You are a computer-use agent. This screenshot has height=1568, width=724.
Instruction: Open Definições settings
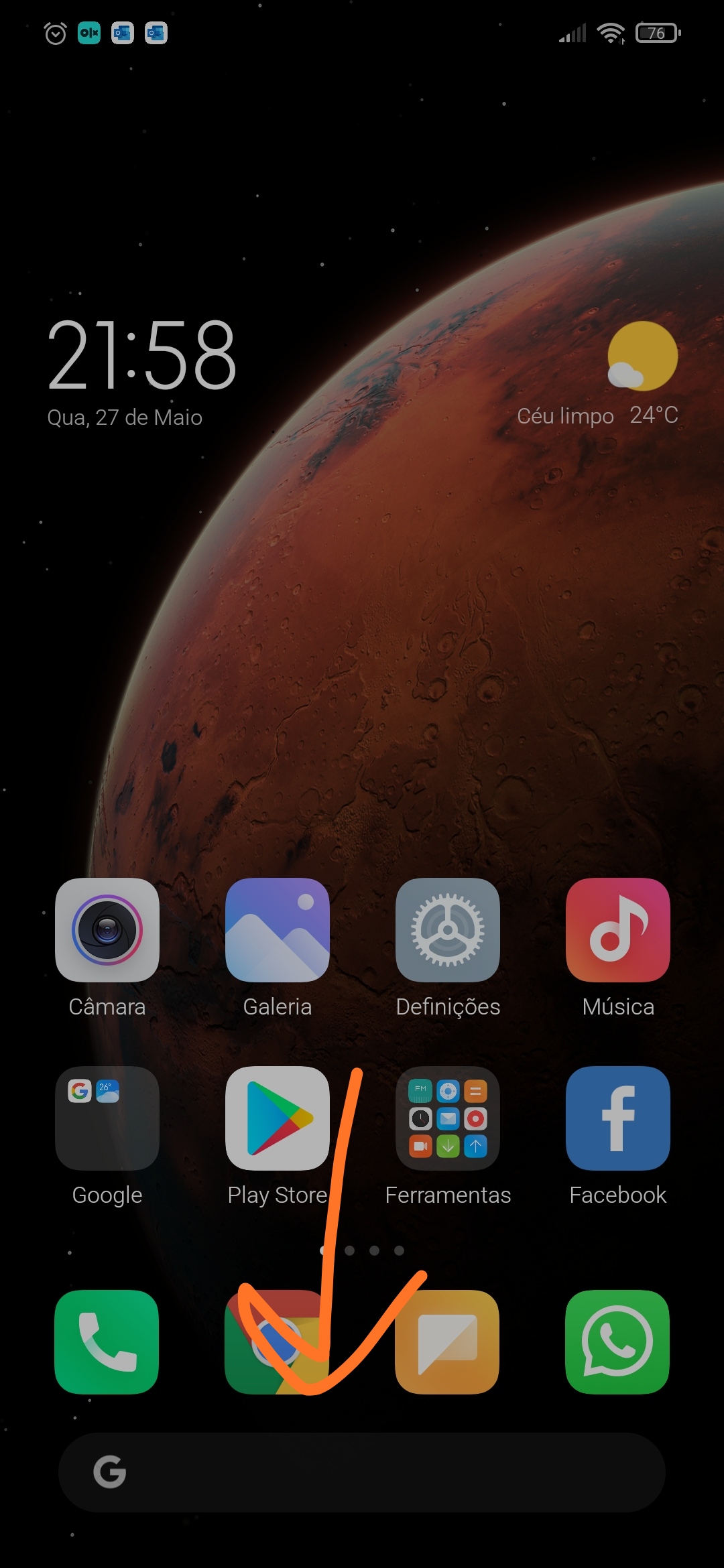(448, 930)
